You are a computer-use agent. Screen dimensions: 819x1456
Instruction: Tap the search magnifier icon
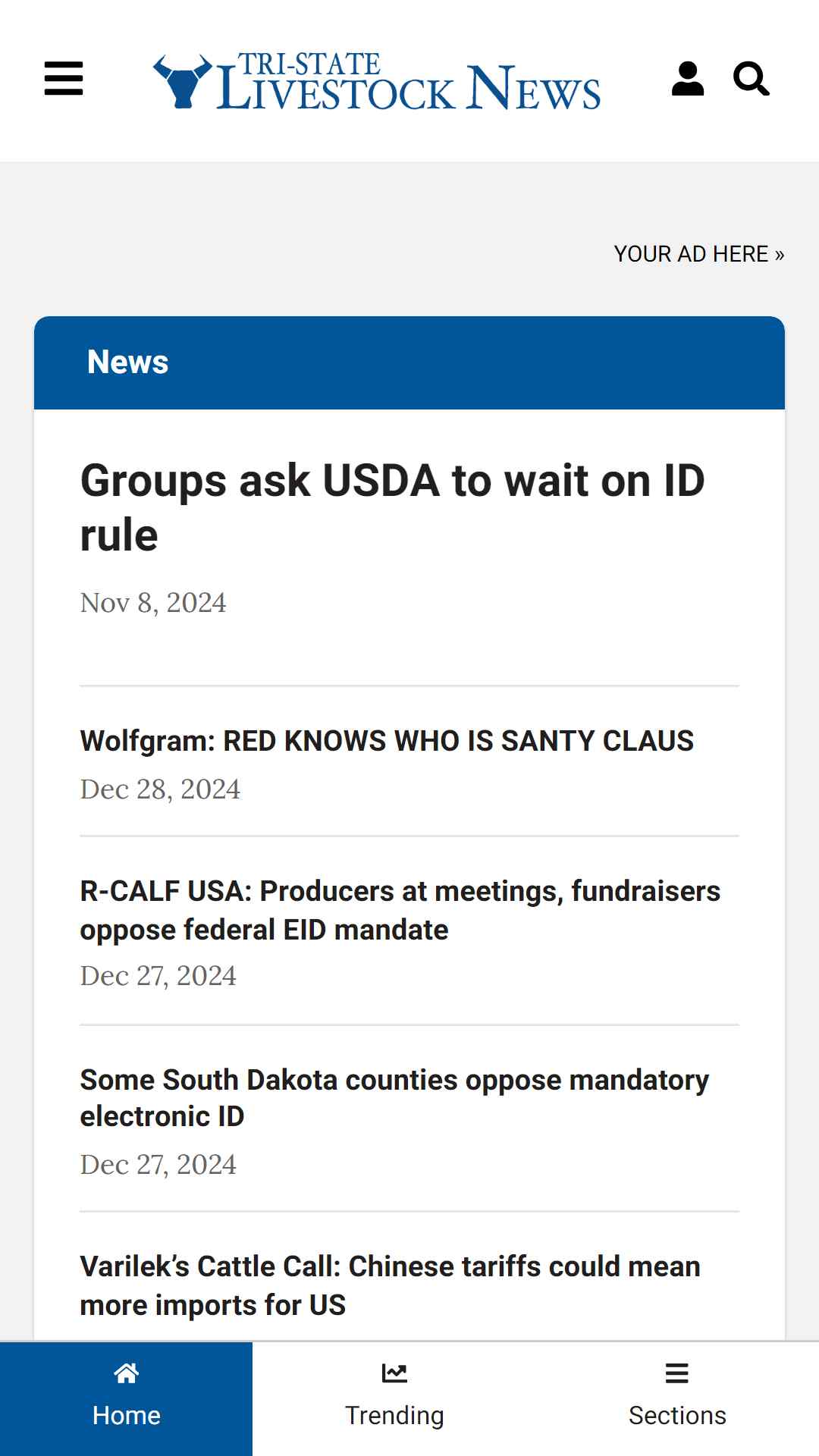pos(752,79)
